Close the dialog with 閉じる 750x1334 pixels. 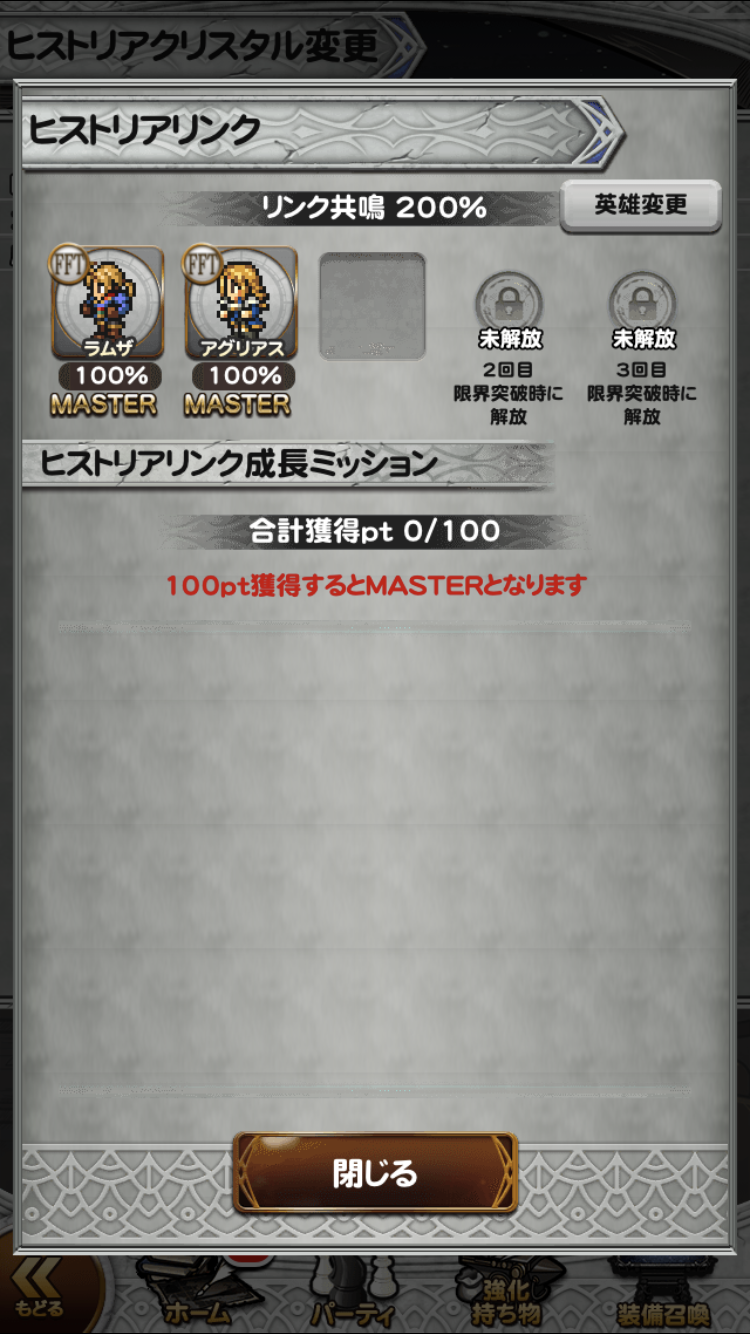(x=375, y=1172)
